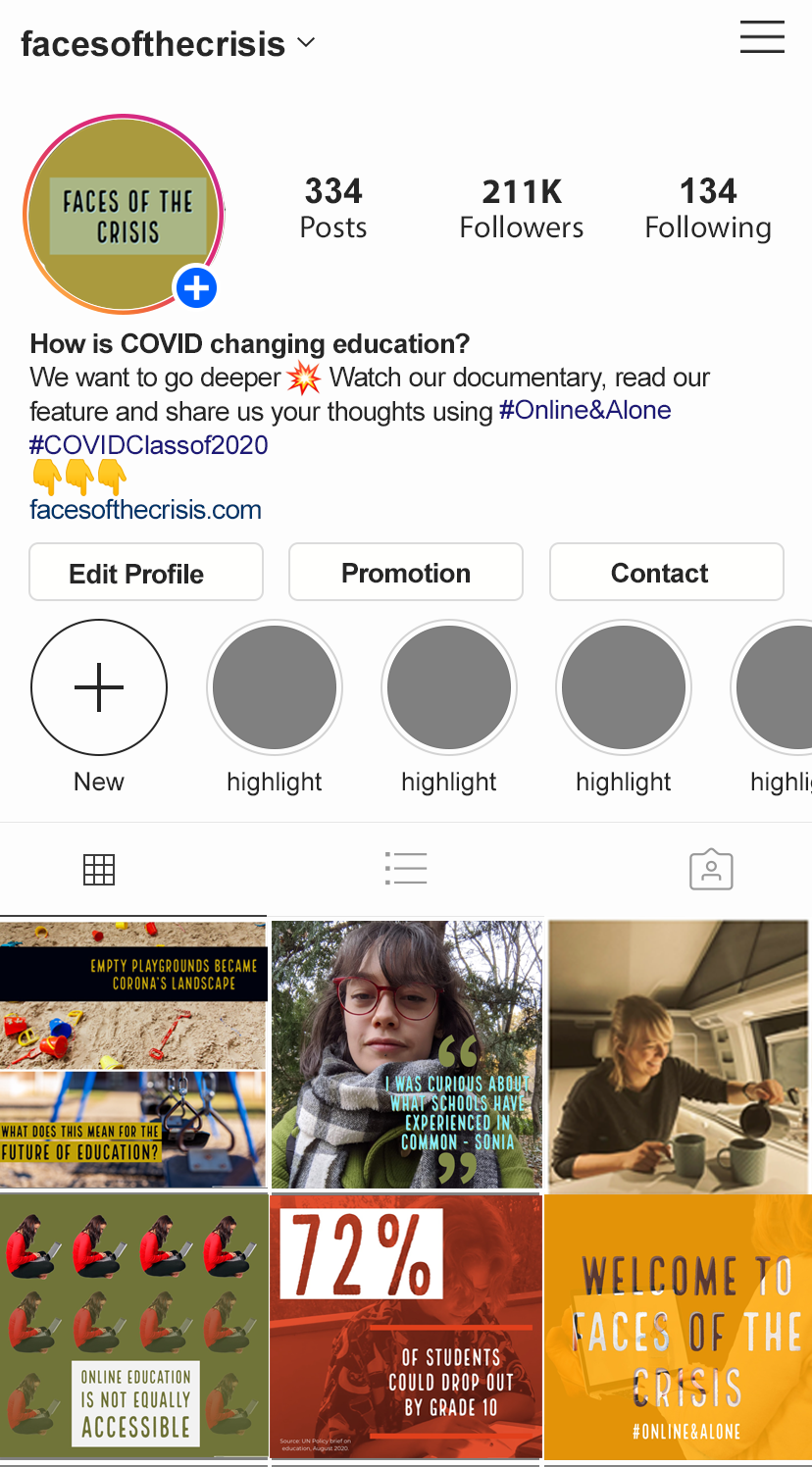
Task: Open the Welcome to Faces of the Crisis post
Action: 678,1326
